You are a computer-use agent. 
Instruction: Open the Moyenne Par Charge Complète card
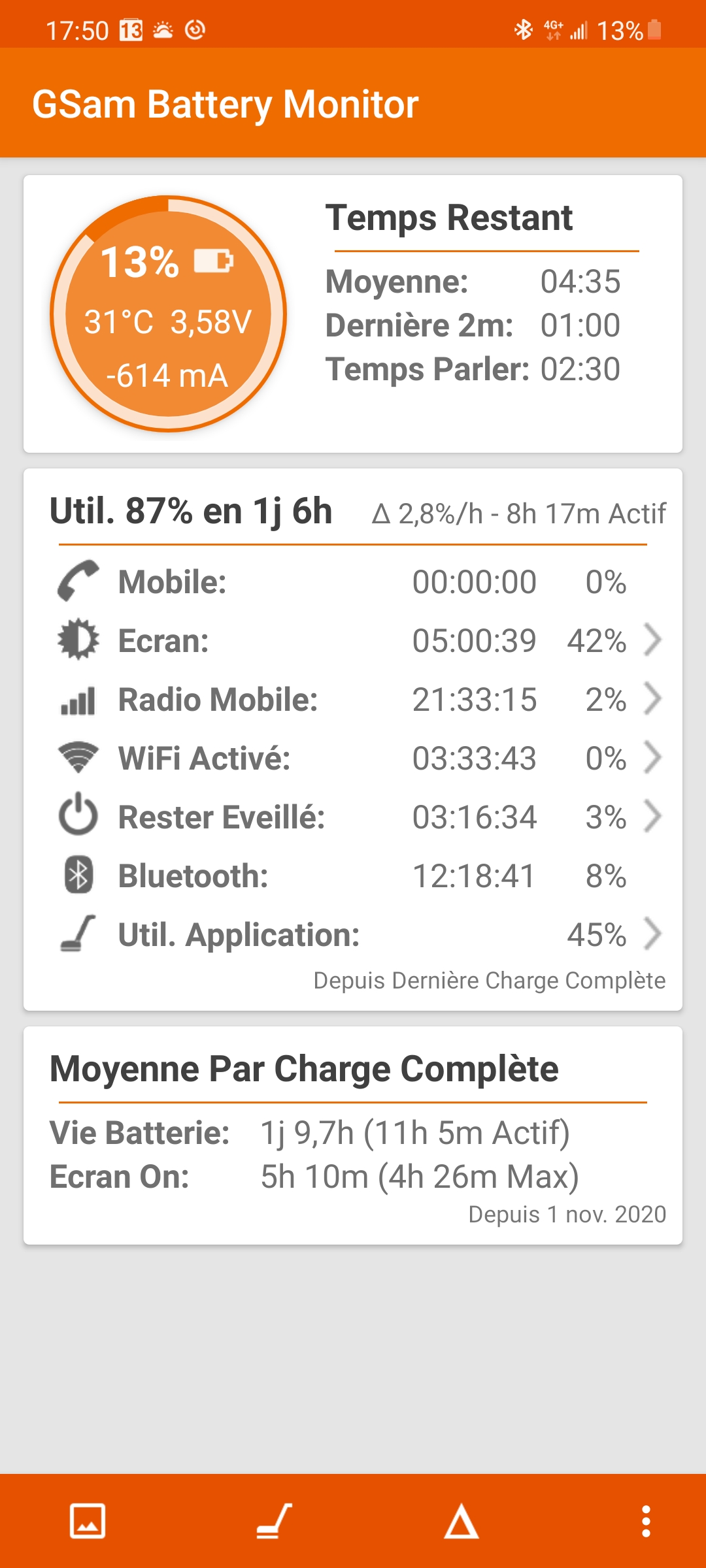coord(353,1135)
